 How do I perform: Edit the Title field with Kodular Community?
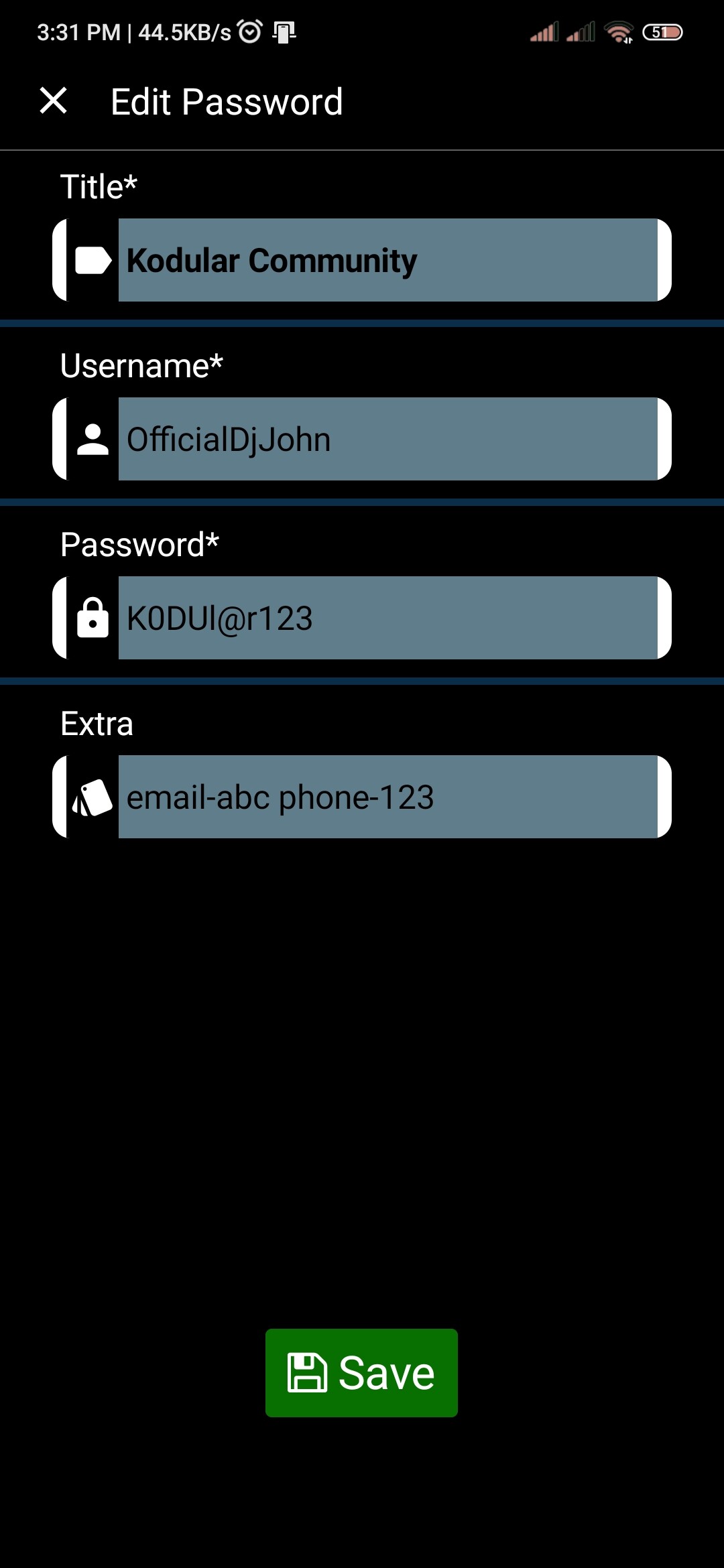[388, 260]
